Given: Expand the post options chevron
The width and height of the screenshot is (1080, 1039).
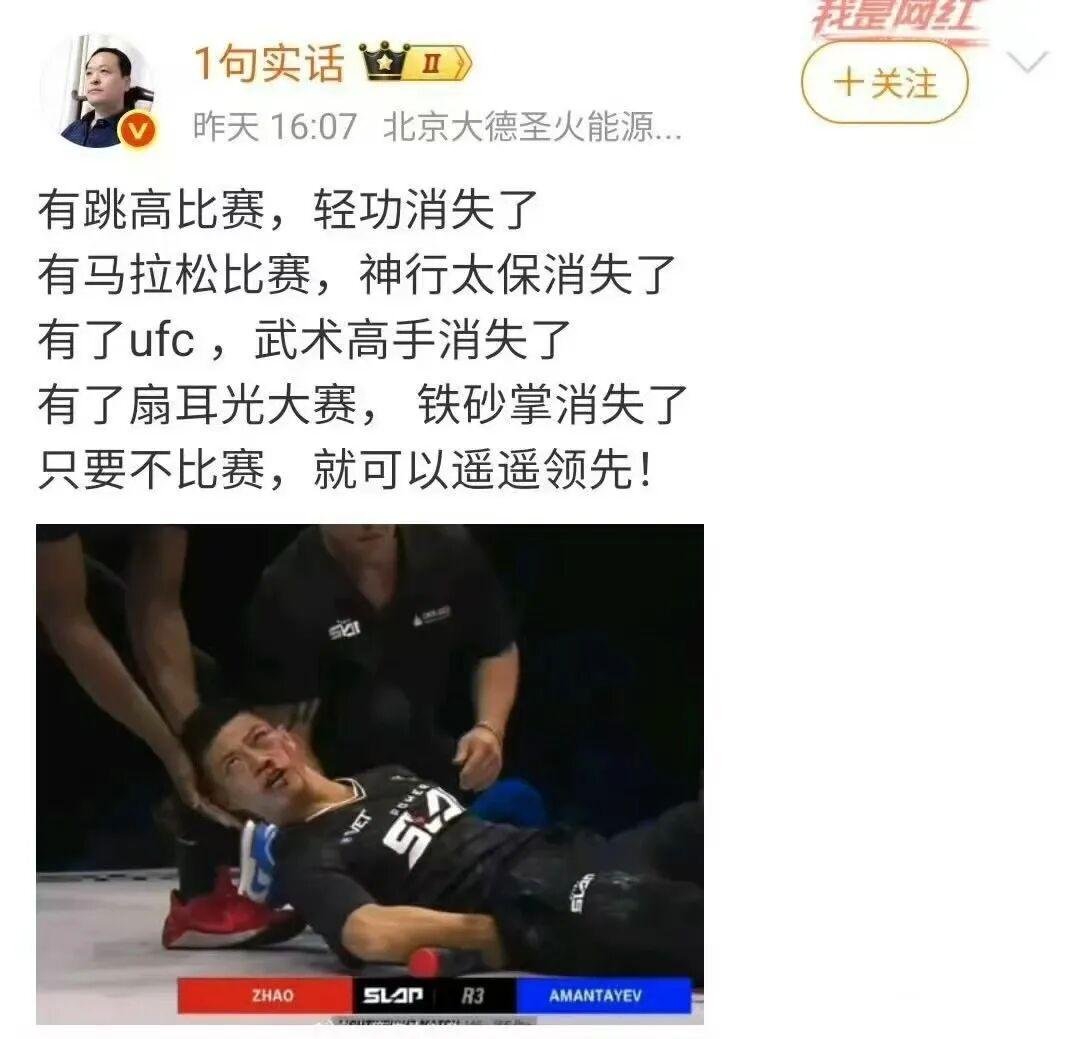Looking at the screenshot, I should click(1027, 64).
